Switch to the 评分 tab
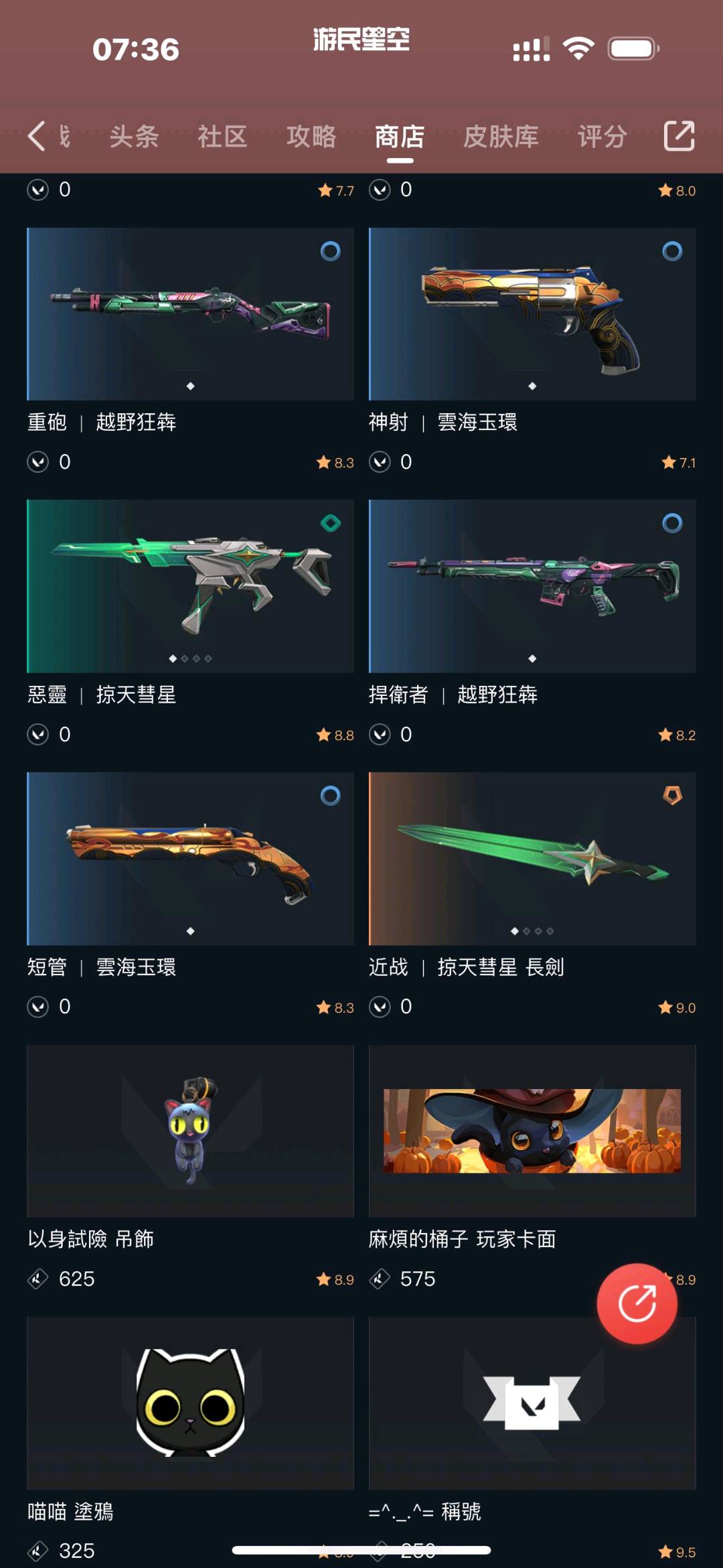Viewport: 723px width, 1568px height. [602, 137]
